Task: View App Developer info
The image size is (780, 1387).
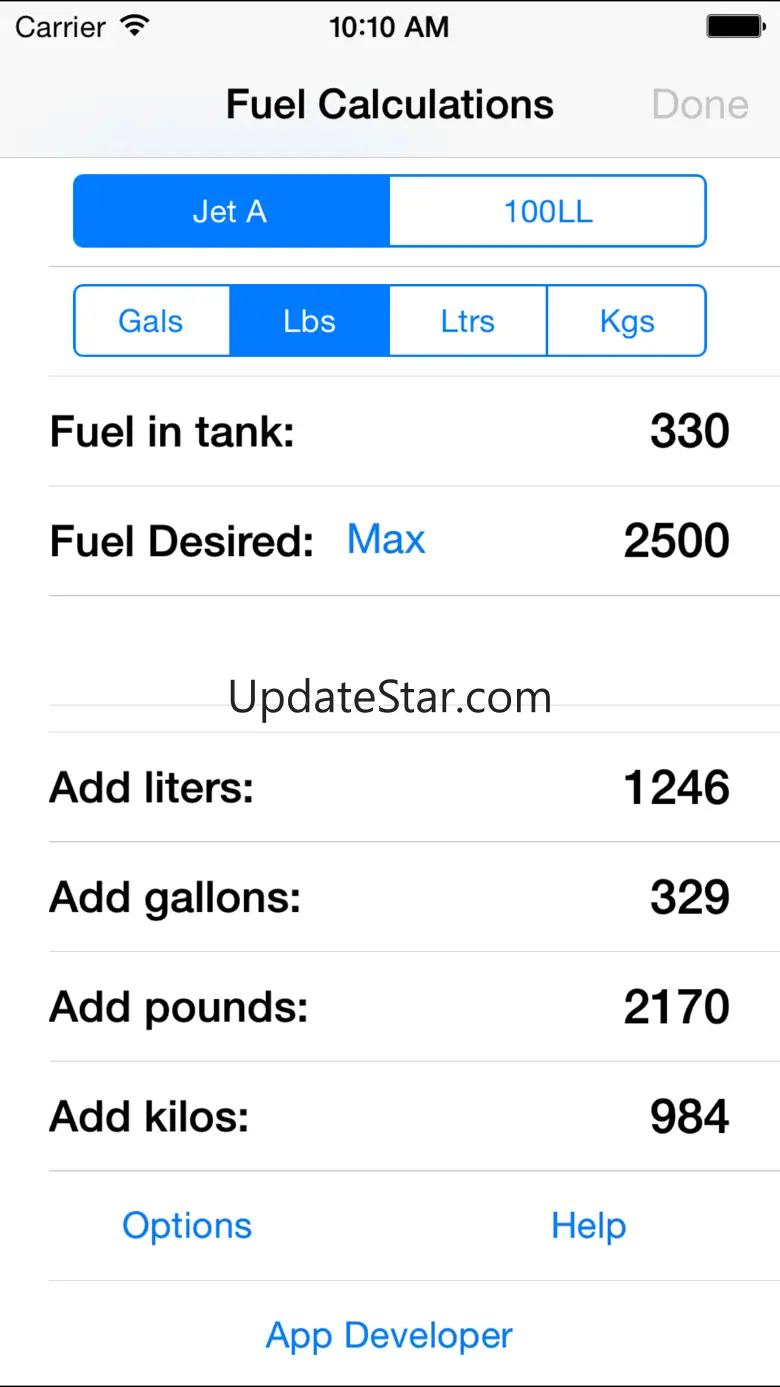Action: click(x=389, y=1336)
